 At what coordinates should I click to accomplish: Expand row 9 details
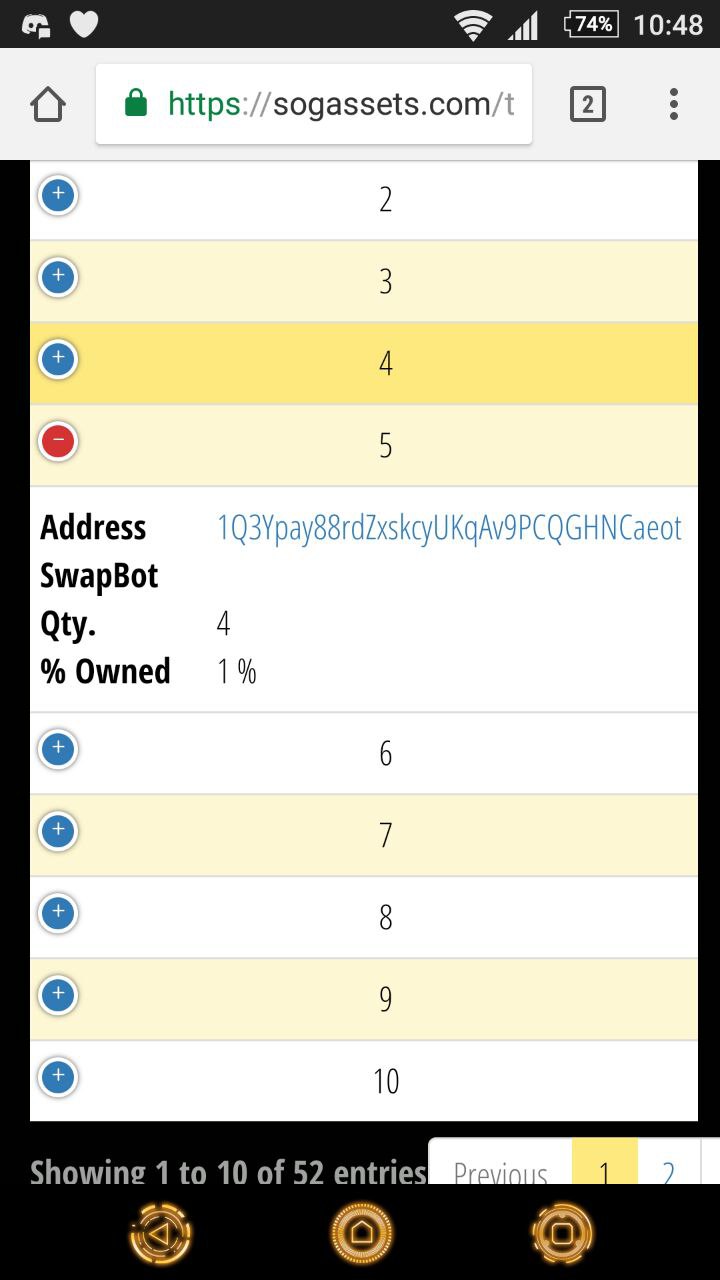pyautogui.click(x=58, y=994)
